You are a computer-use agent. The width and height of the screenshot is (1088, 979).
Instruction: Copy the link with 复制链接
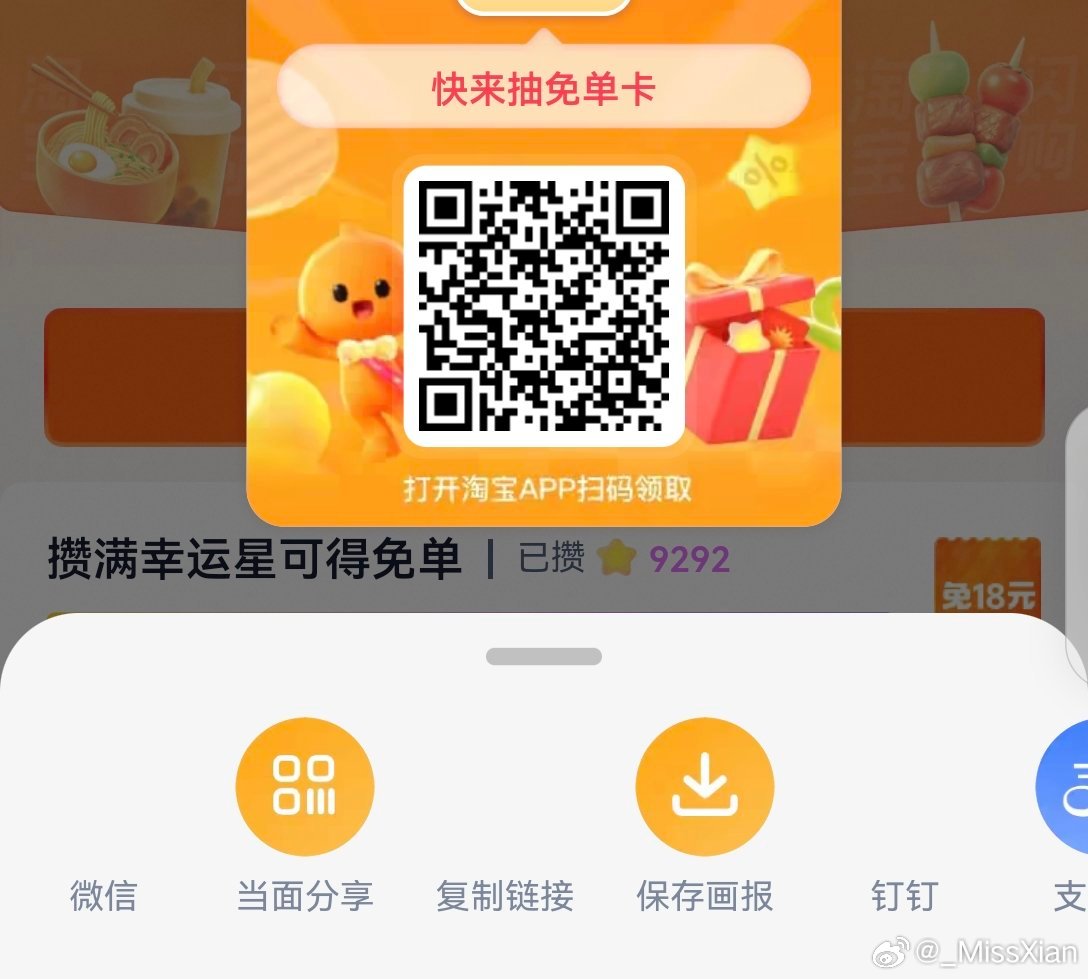(504, 895)
